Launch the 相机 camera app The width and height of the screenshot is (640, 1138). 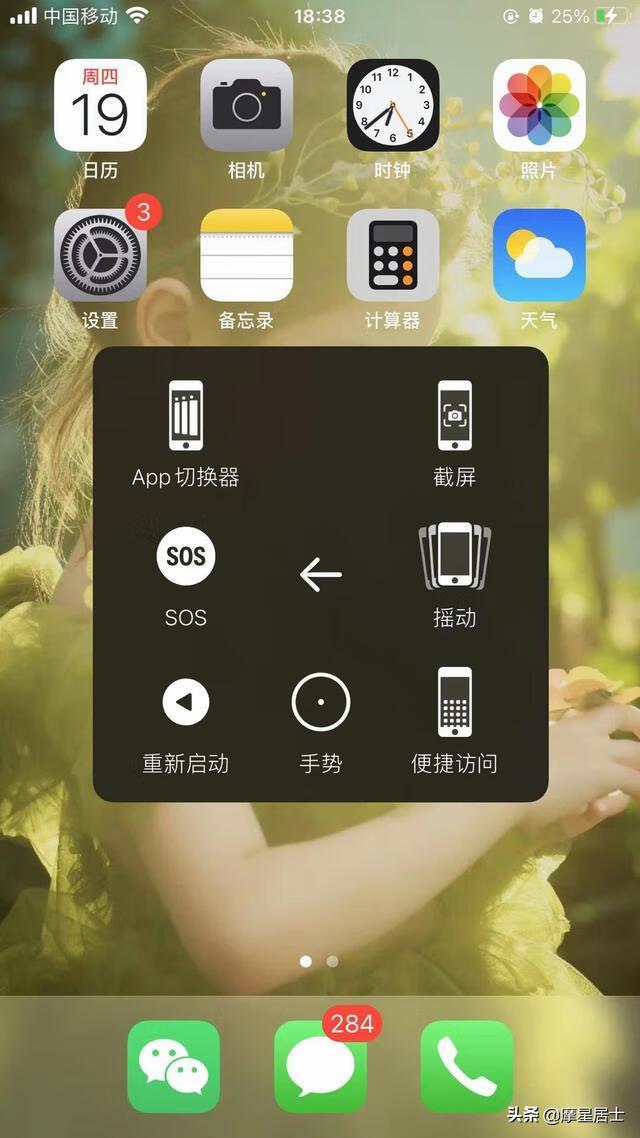(246, 105)
